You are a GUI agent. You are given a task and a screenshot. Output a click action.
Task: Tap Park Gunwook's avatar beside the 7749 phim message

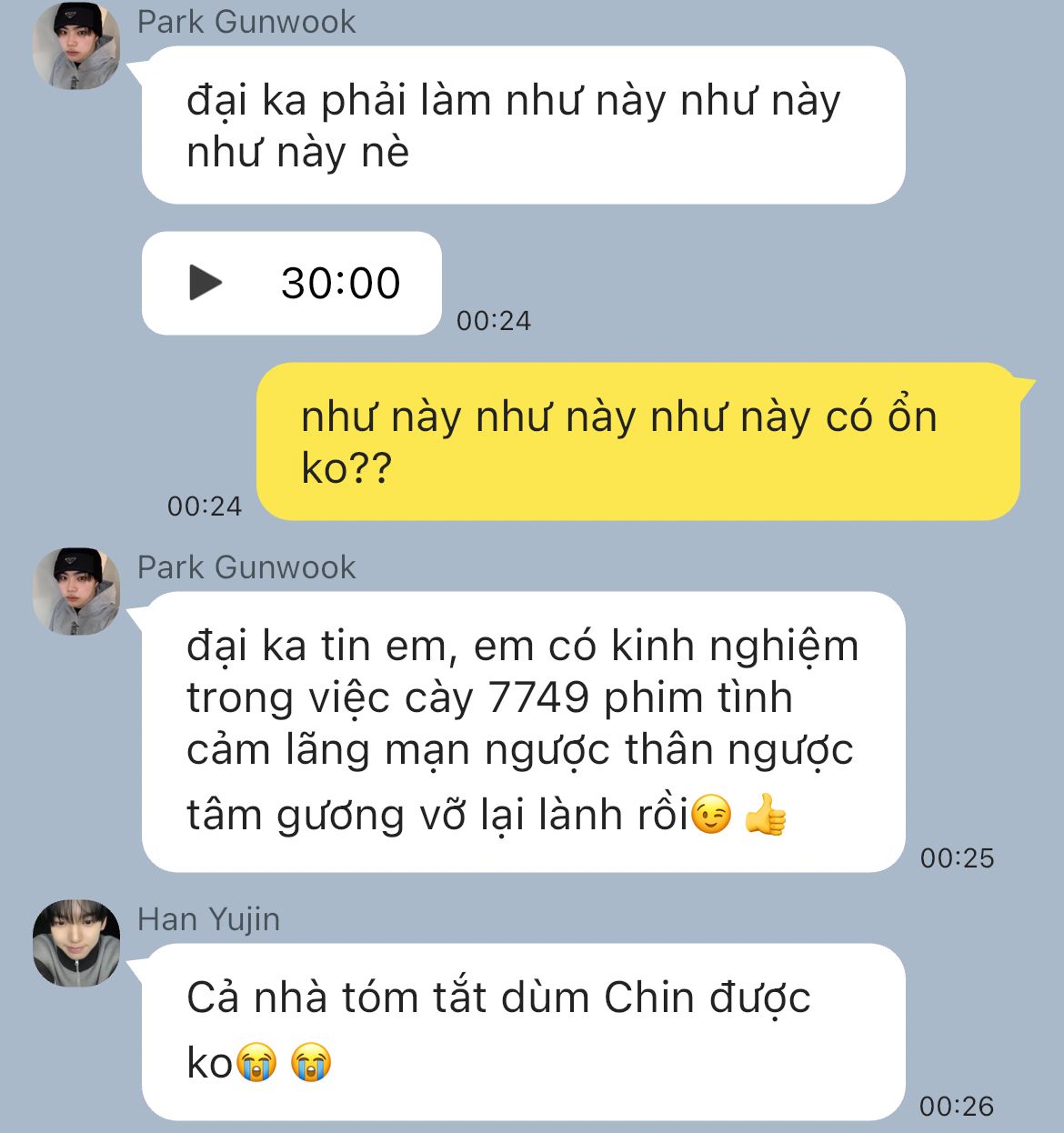tap(76, 591)
